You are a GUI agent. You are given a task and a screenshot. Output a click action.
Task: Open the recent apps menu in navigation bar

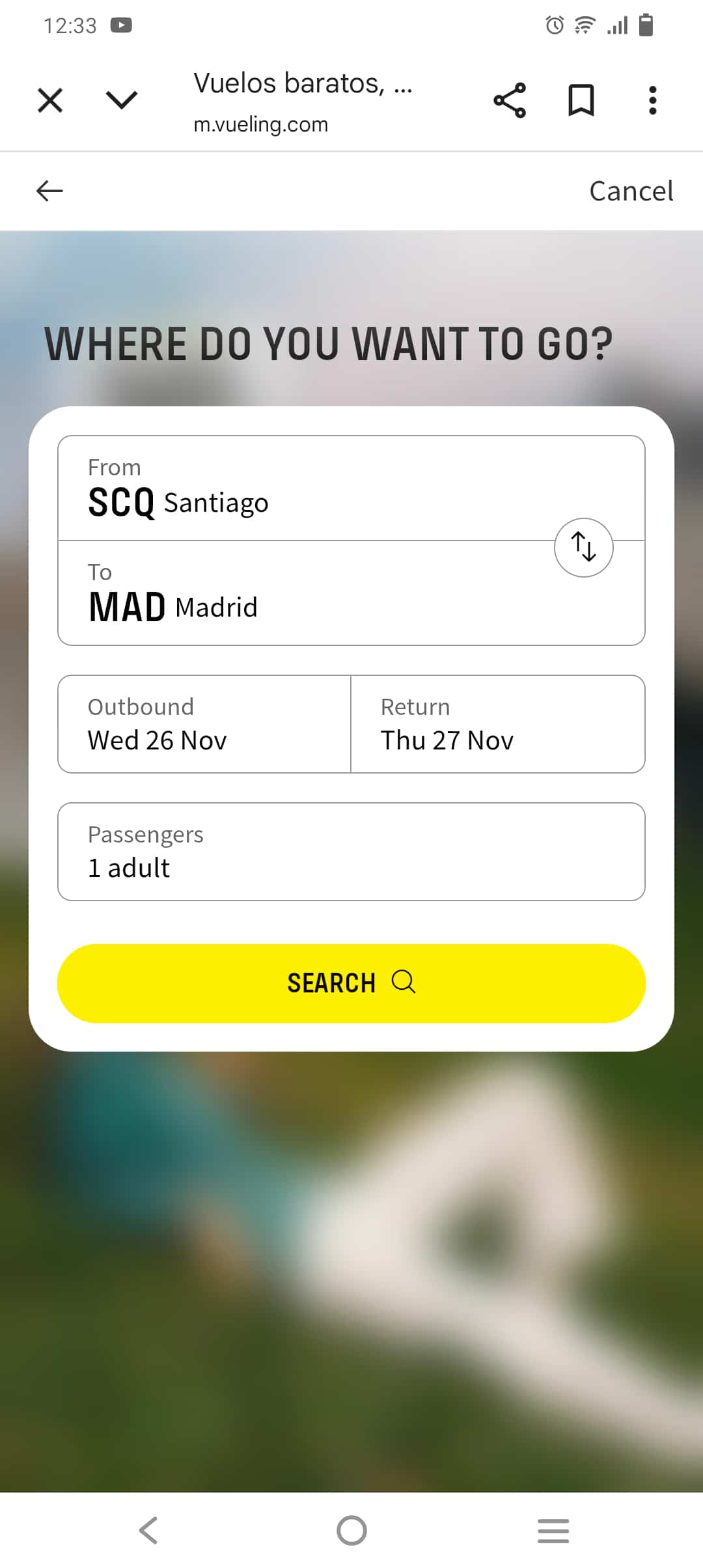(x=553, y=1530)
